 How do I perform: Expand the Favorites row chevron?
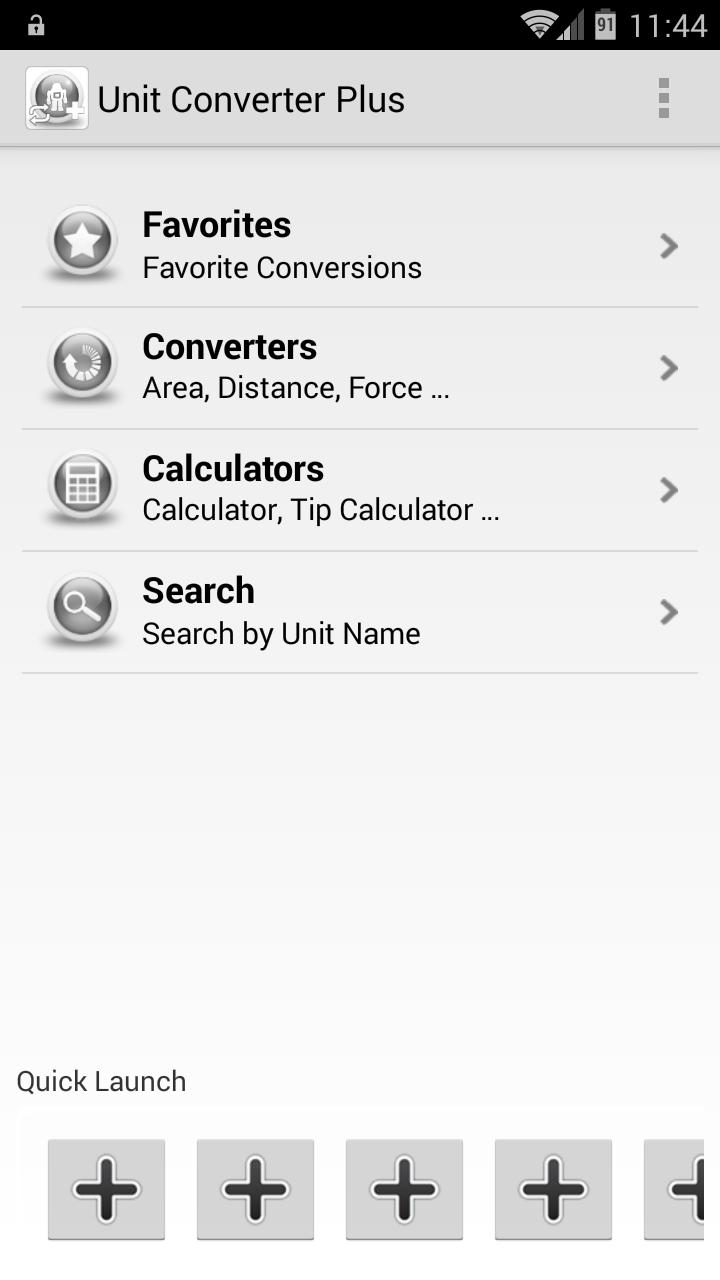click(x=668, y=245)
